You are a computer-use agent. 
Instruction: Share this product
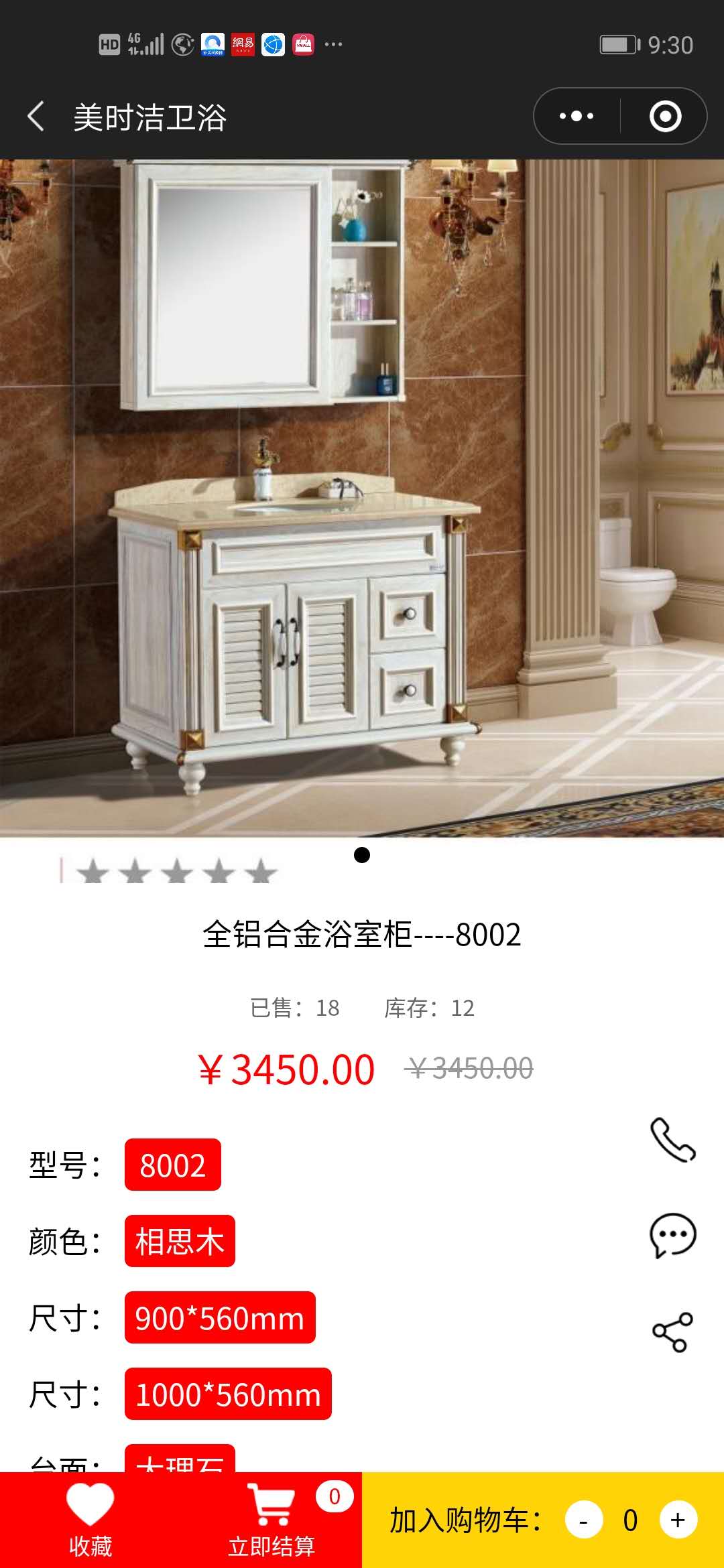point(672,1331)
